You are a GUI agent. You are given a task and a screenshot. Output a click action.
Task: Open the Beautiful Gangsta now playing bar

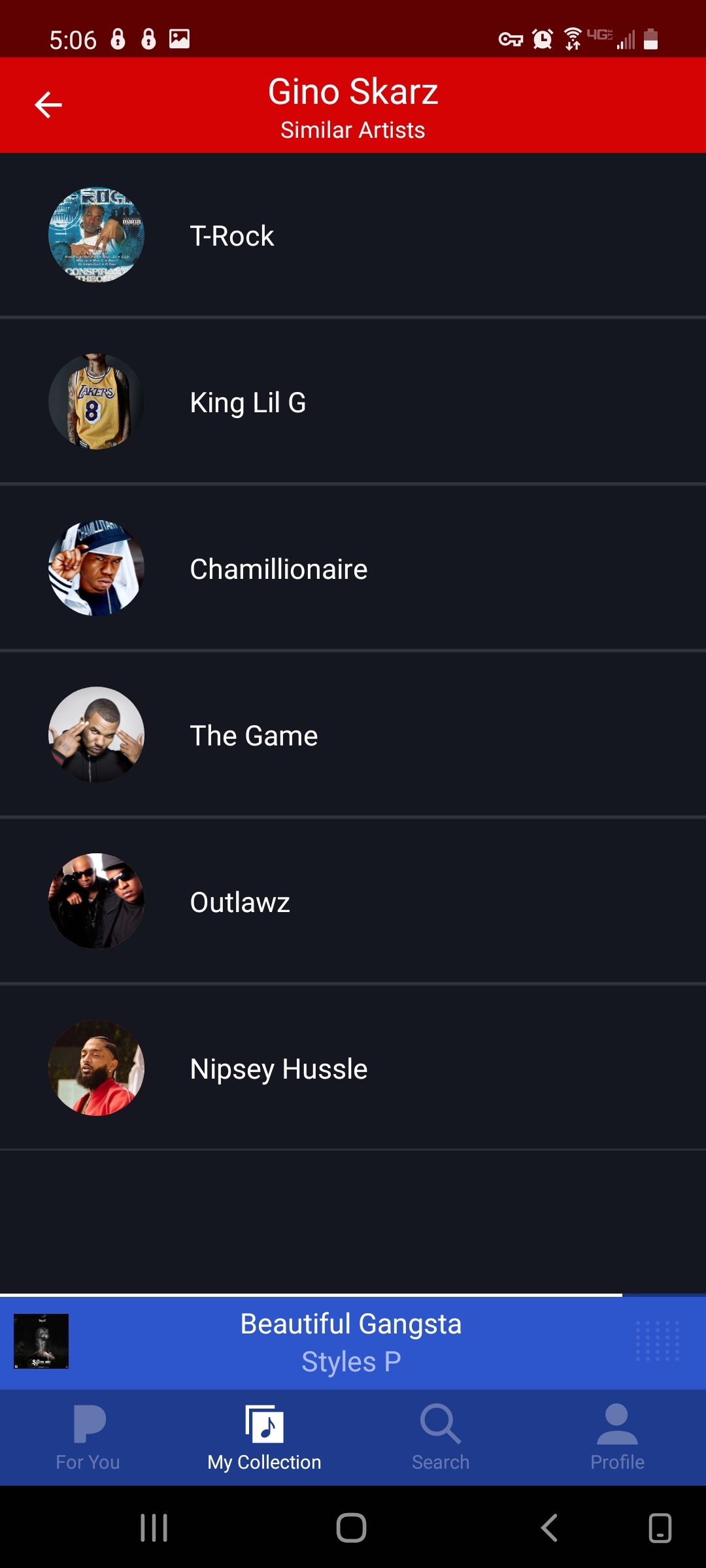click(x=352, y=1343)
